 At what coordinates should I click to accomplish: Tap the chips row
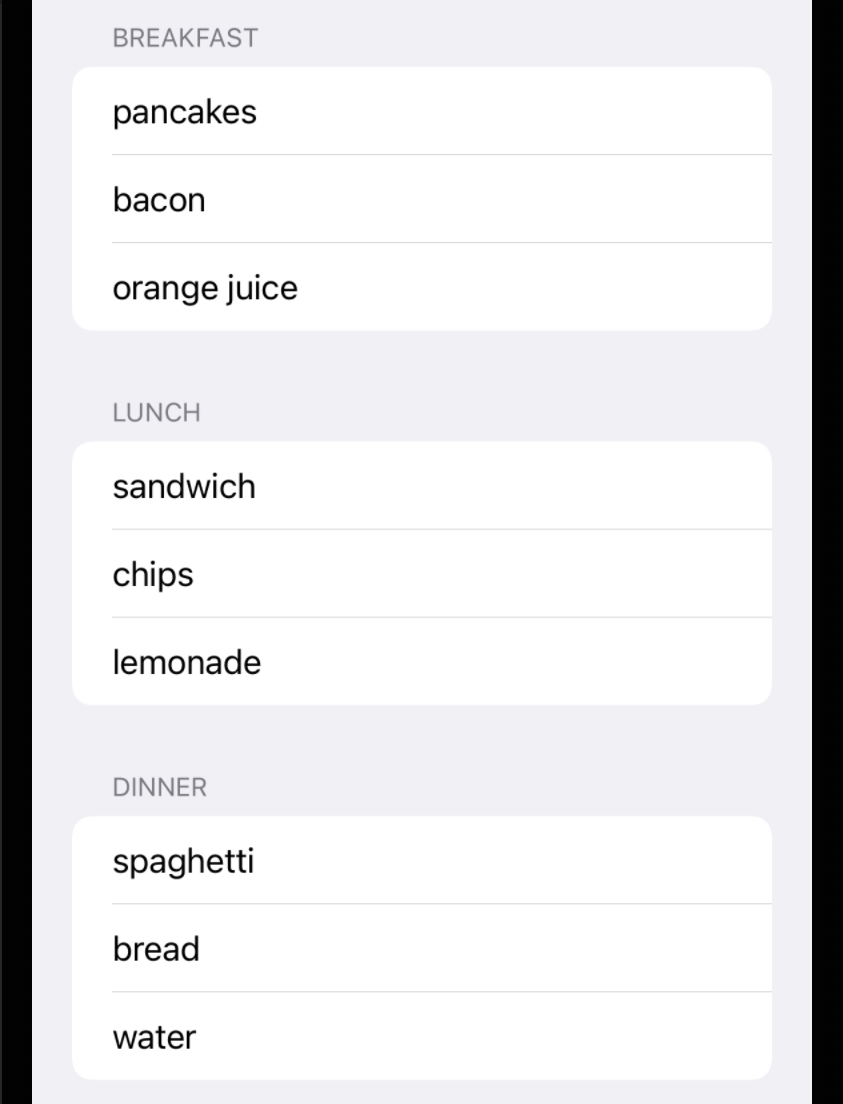click(x=420, y=574)
